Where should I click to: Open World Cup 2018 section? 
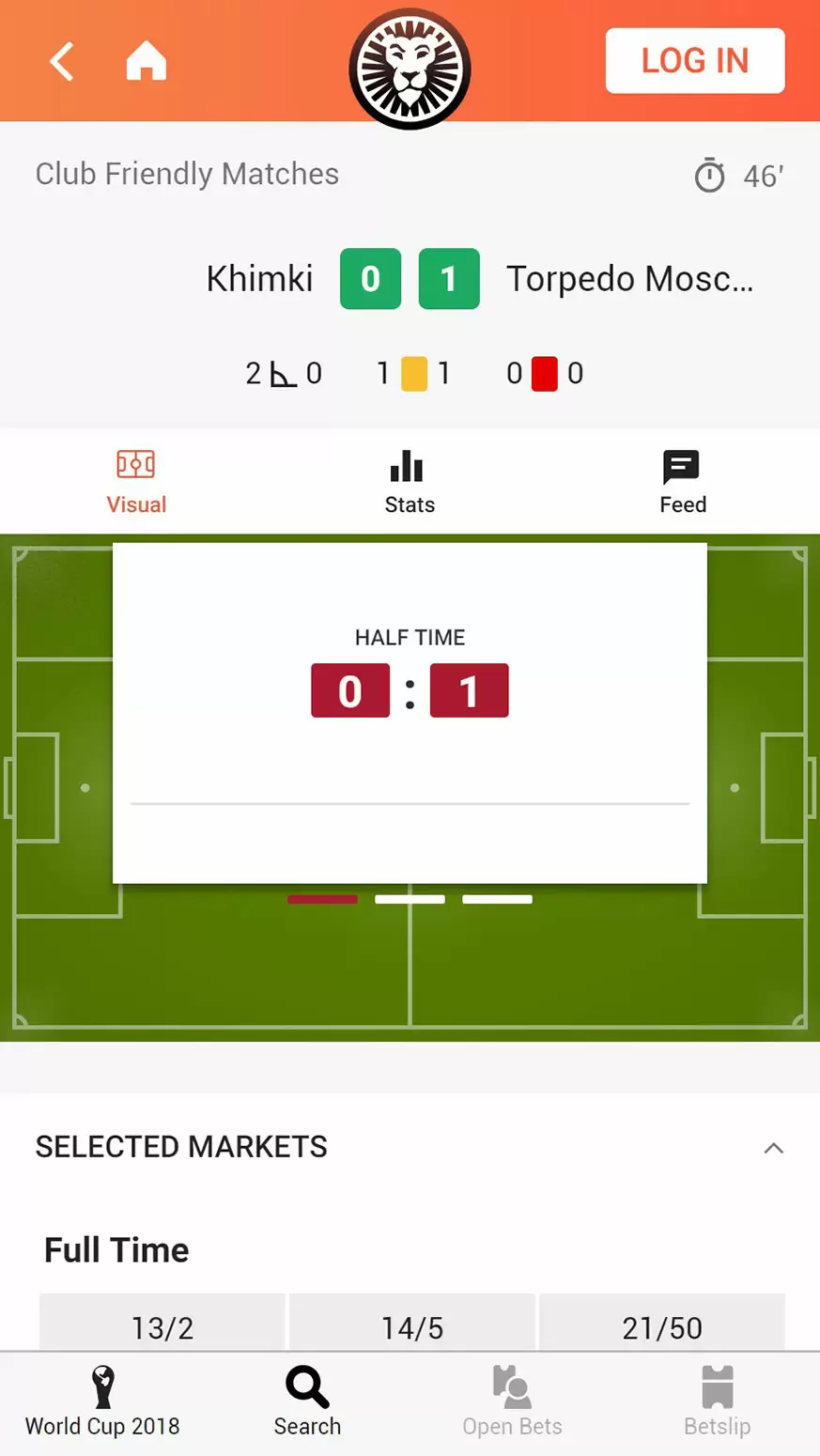point(102,1403)
